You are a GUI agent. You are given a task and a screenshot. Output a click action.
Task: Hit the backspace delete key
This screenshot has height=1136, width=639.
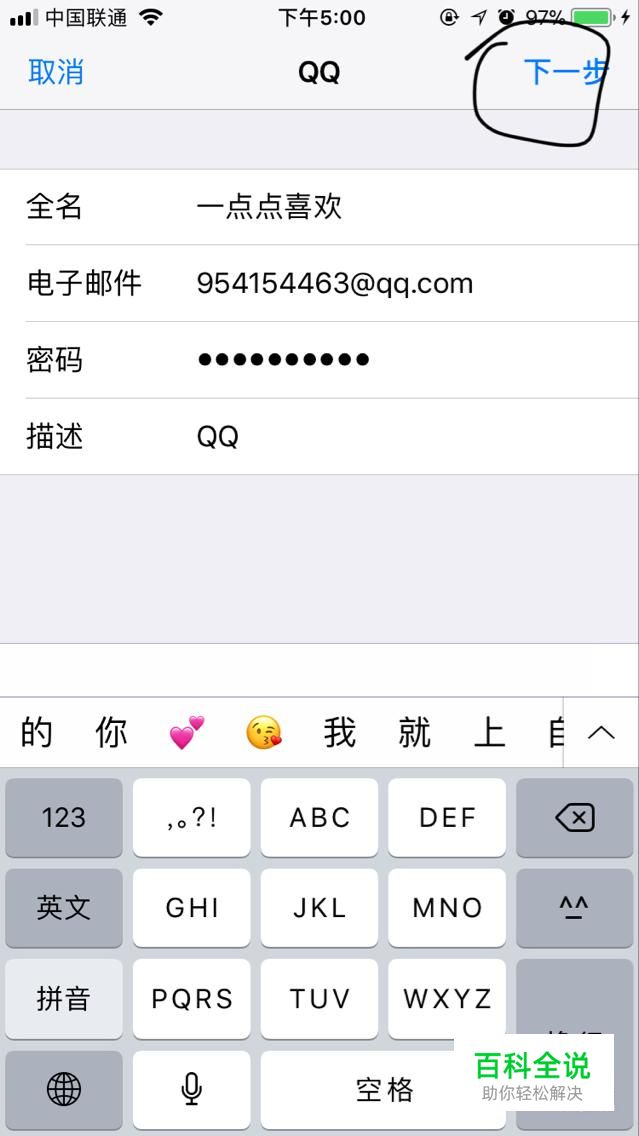point(575,817)
